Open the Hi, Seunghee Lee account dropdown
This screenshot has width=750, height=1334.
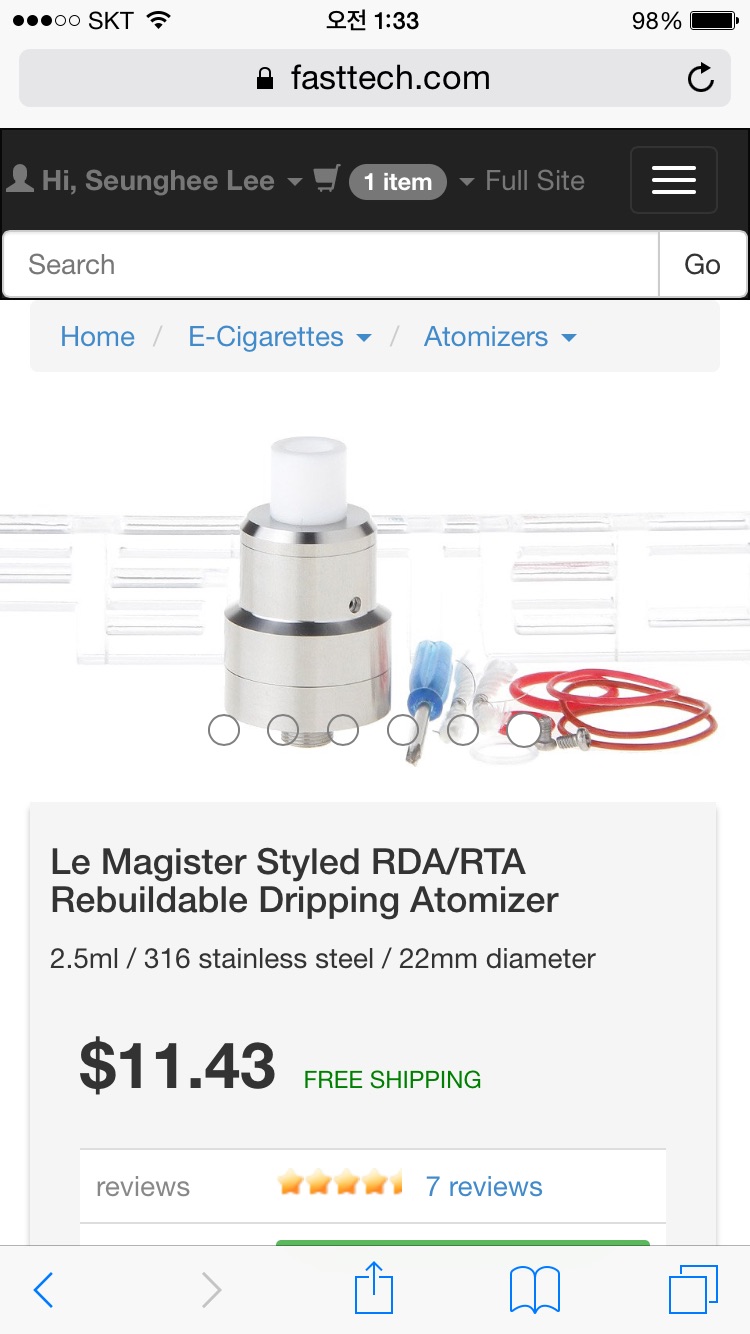[156, 181]
